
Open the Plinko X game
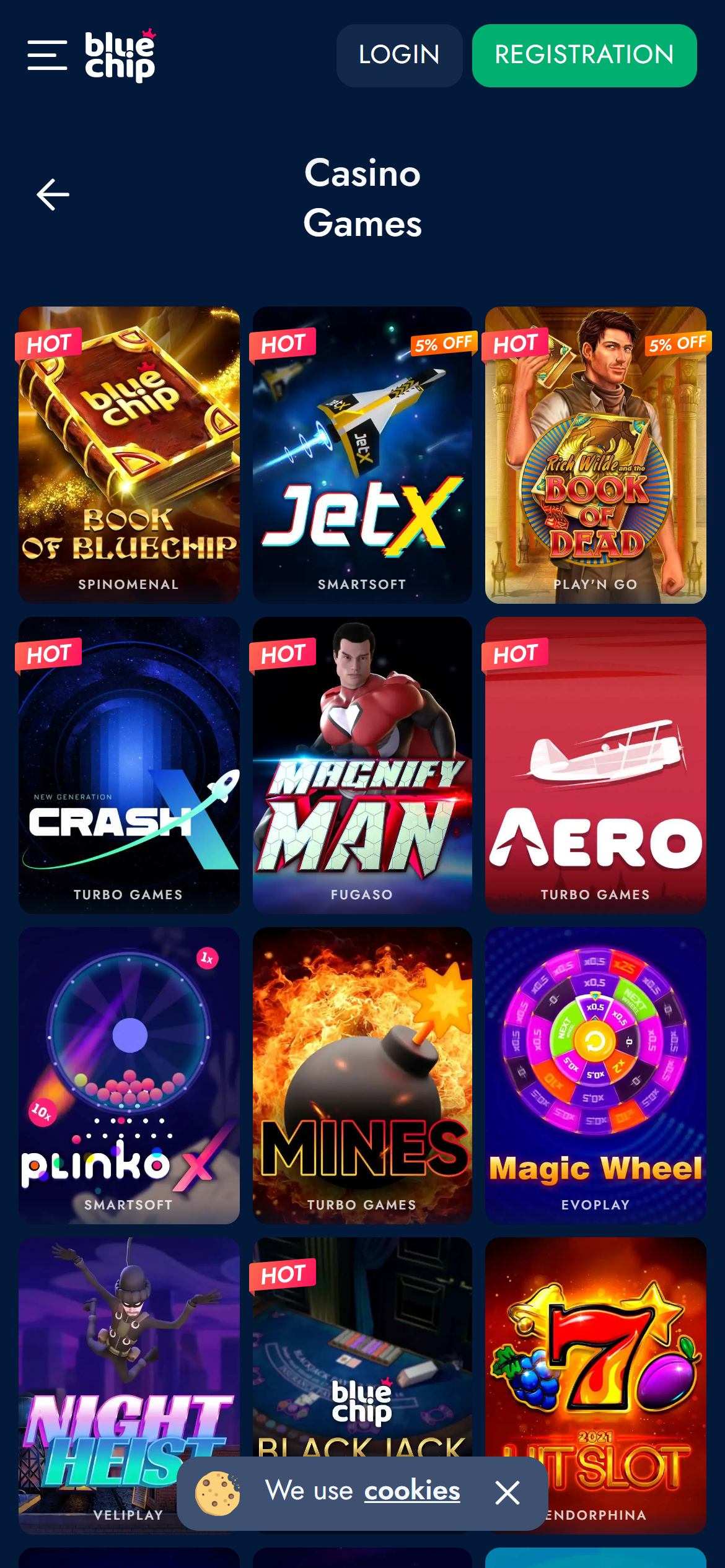point(129,1075)
